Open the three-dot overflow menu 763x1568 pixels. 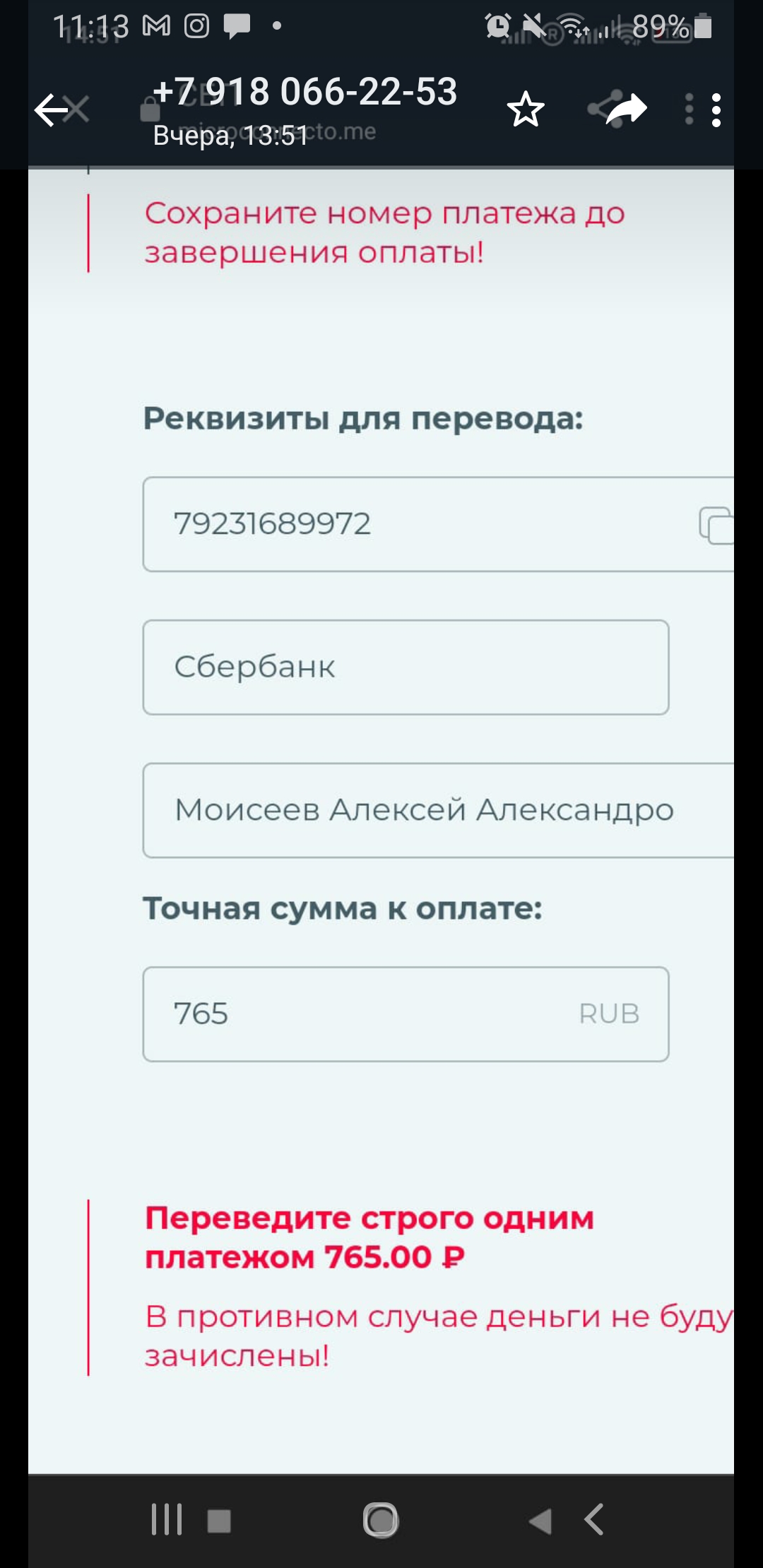(716, 110)
